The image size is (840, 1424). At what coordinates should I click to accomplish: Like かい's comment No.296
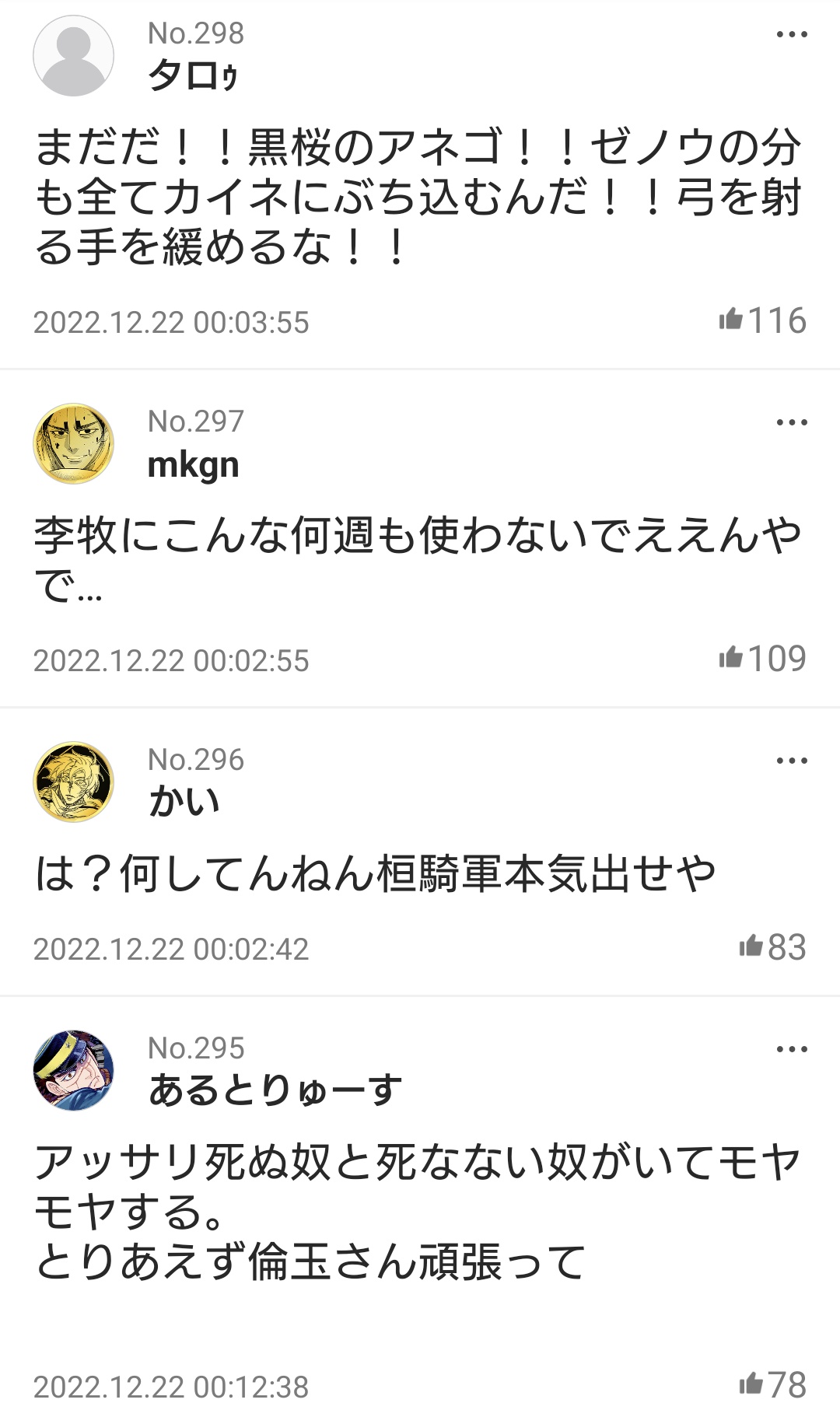772,947
